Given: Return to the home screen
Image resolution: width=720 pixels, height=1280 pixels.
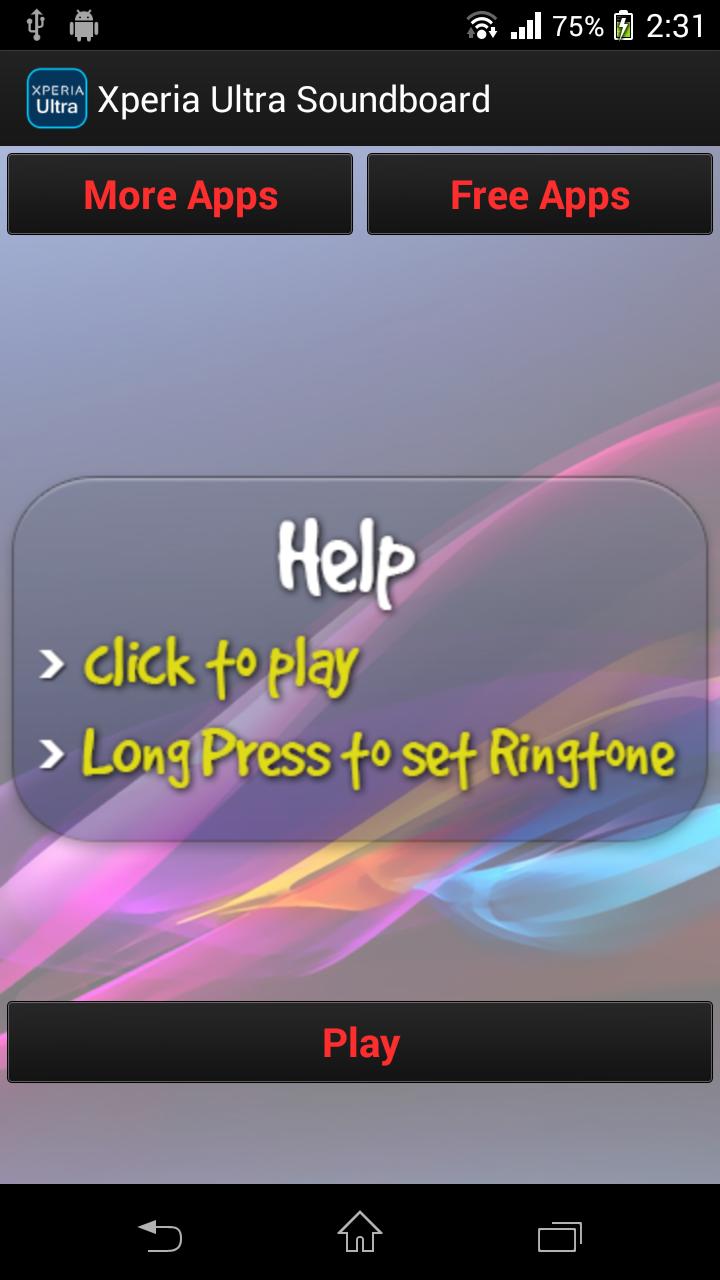Looking at the screenshot, I should pos(360,1232).
